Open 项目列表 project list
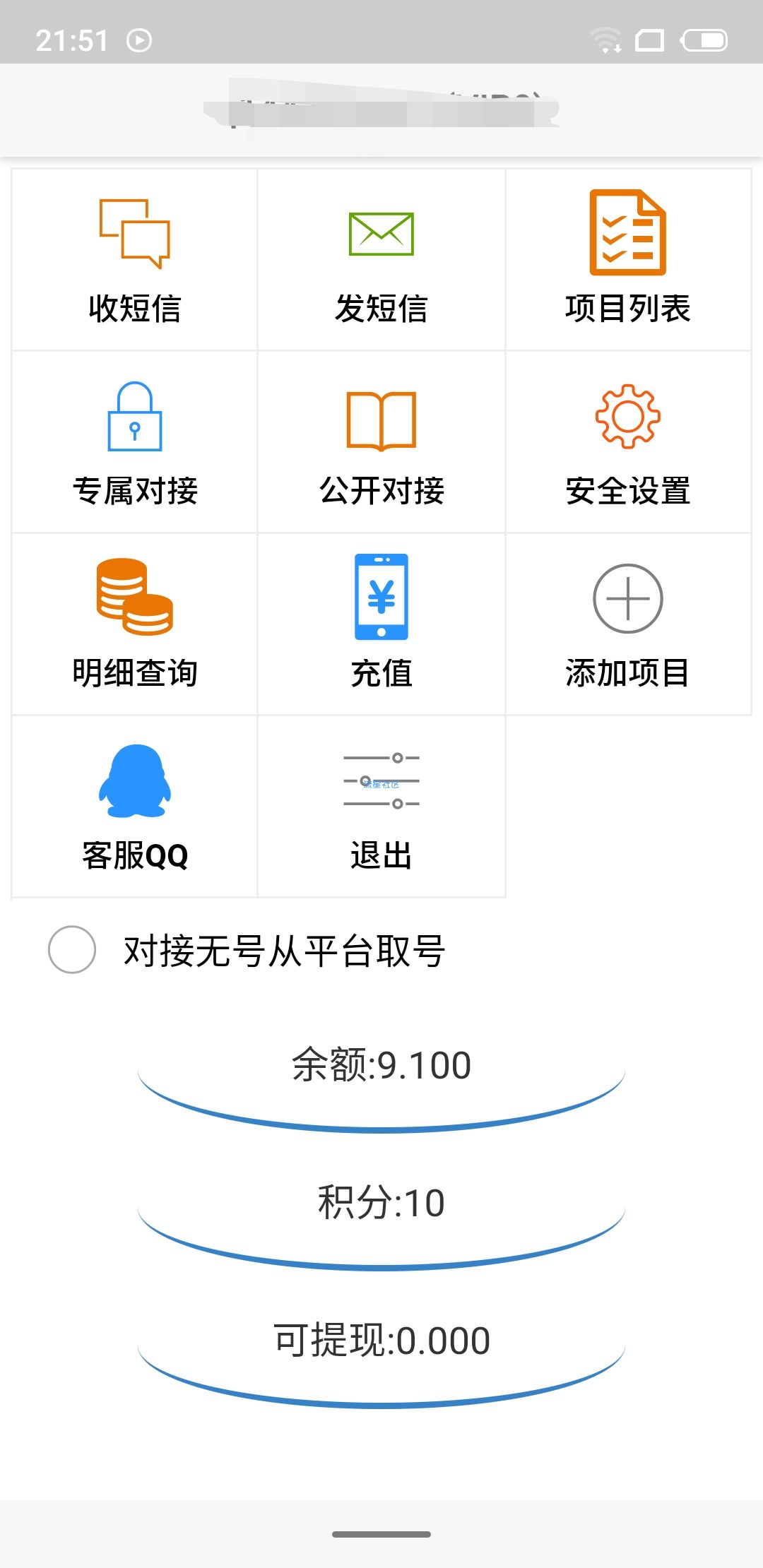The height and width of the screenshot is (1568, 763). [628, 259]
